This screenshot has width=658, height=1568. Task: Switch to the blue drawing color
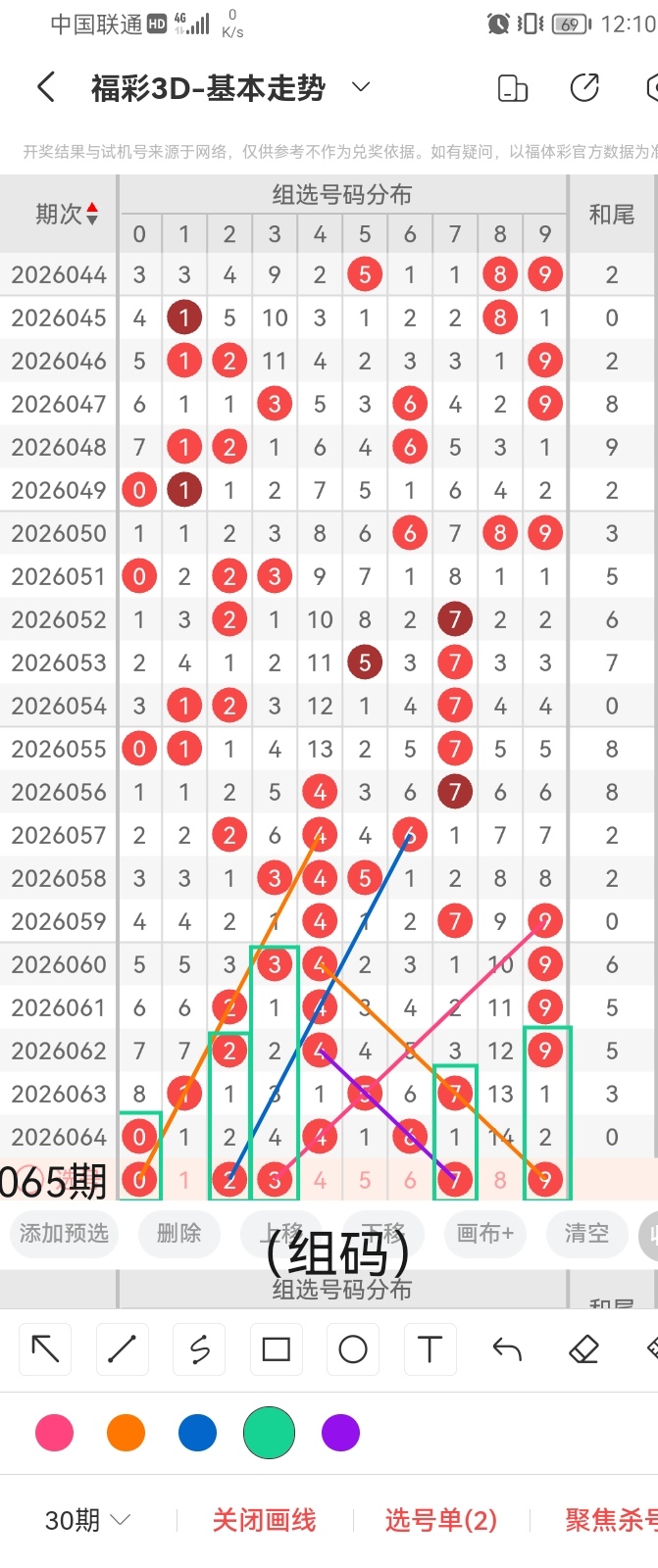pyautogui.click(x=197, y=1433)
